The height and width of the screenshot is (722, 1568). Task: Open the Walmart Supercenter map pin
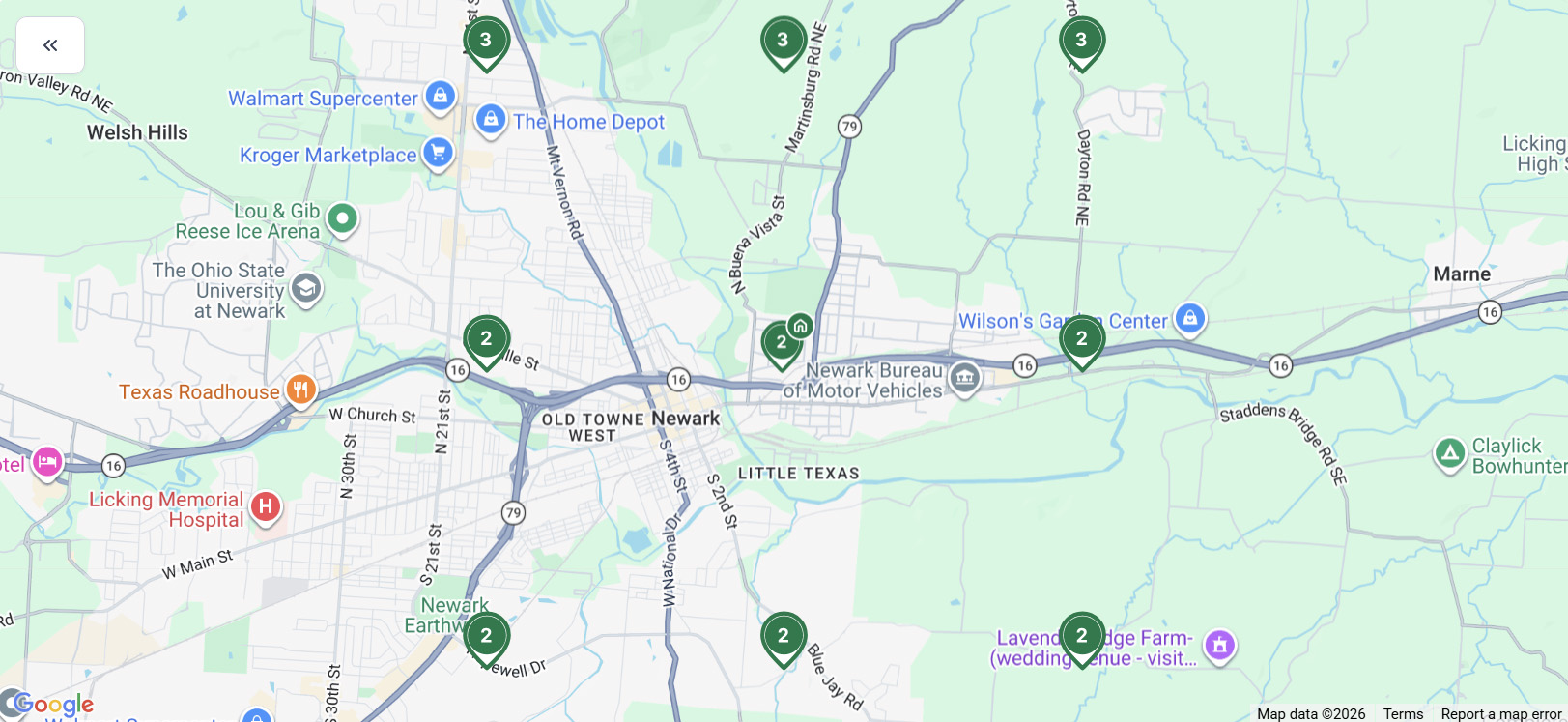[440, 96]
